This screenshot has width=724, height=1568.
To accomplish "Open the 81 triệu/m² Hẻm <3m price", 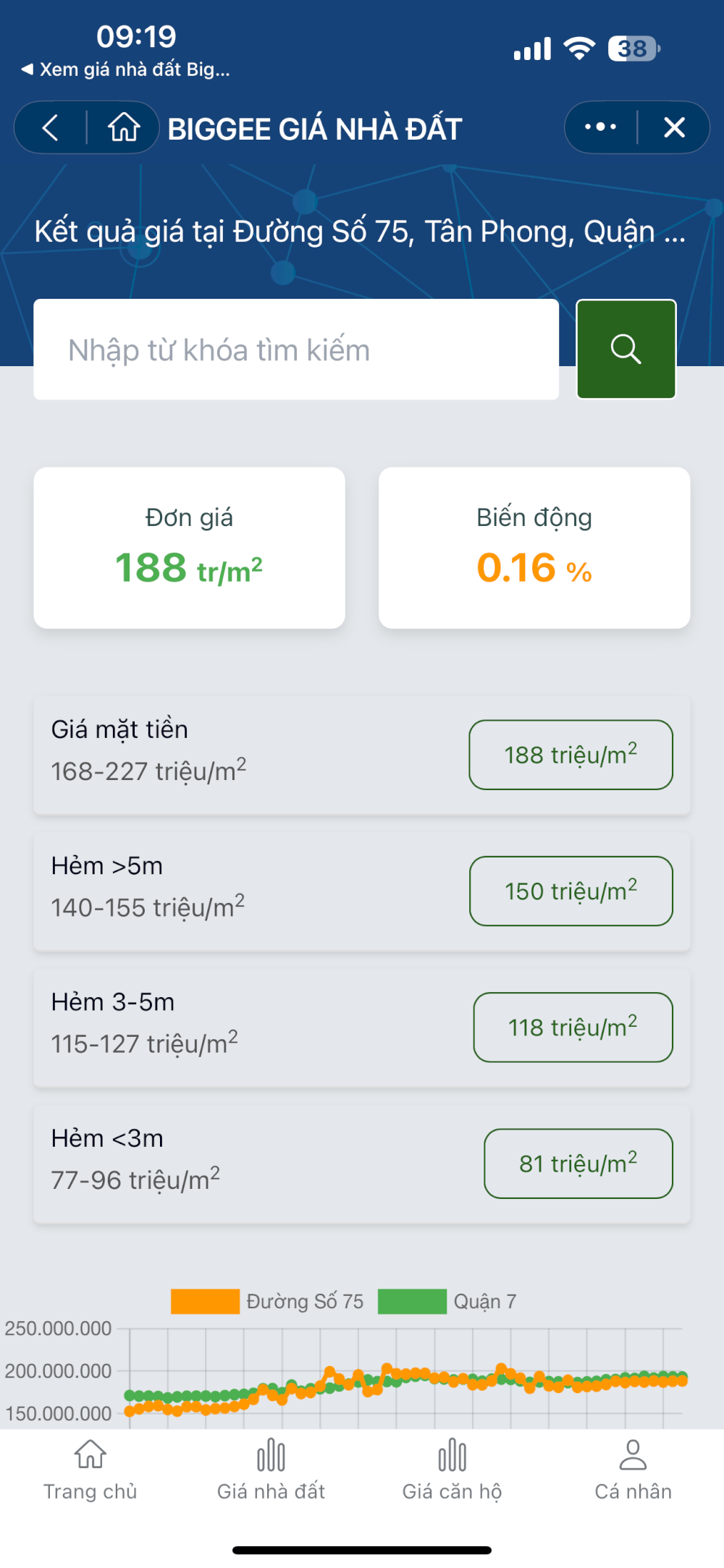I will coord(578,1164).
